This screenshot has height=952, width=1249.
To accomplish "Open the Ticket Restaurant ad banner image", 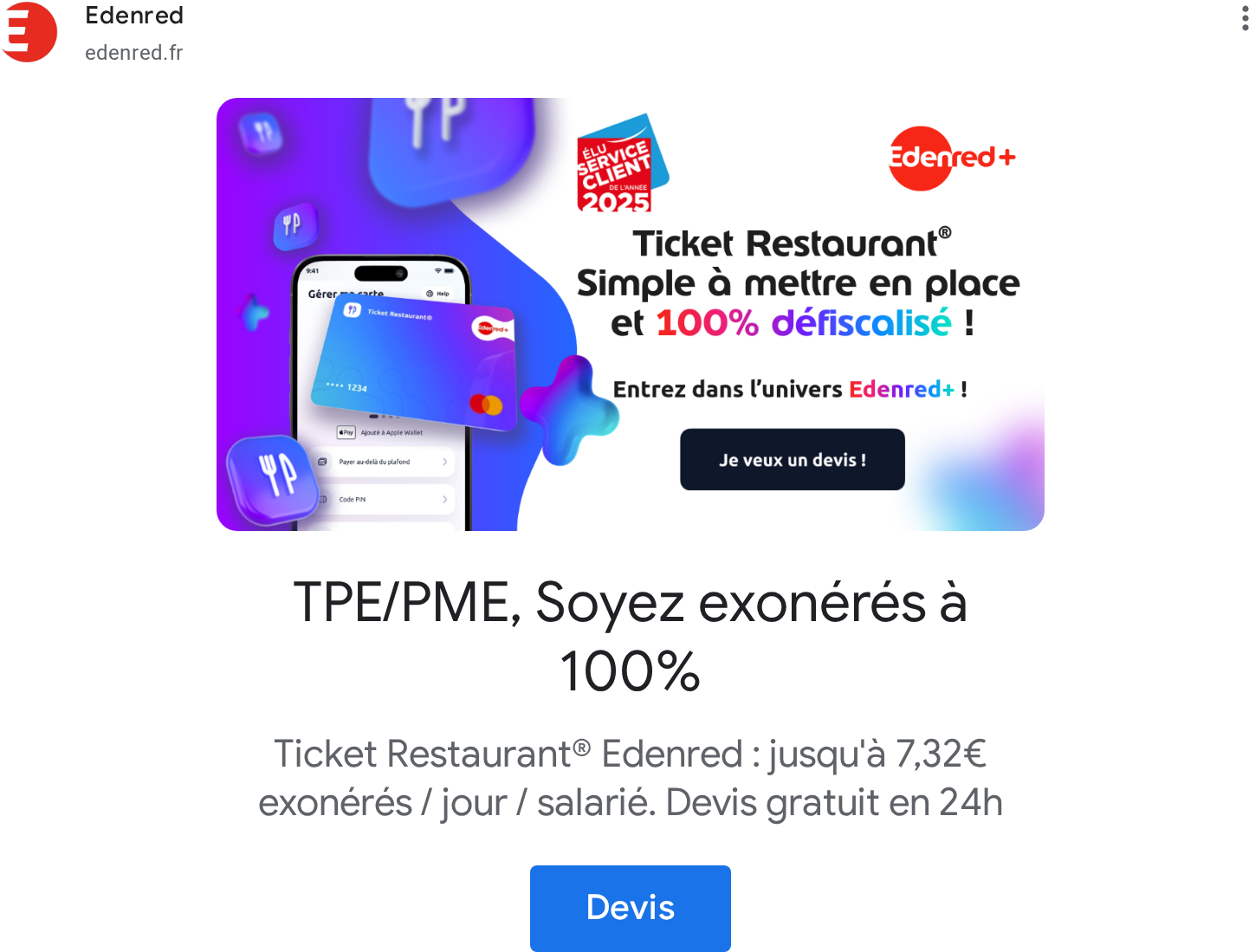I will coord(630,314).
